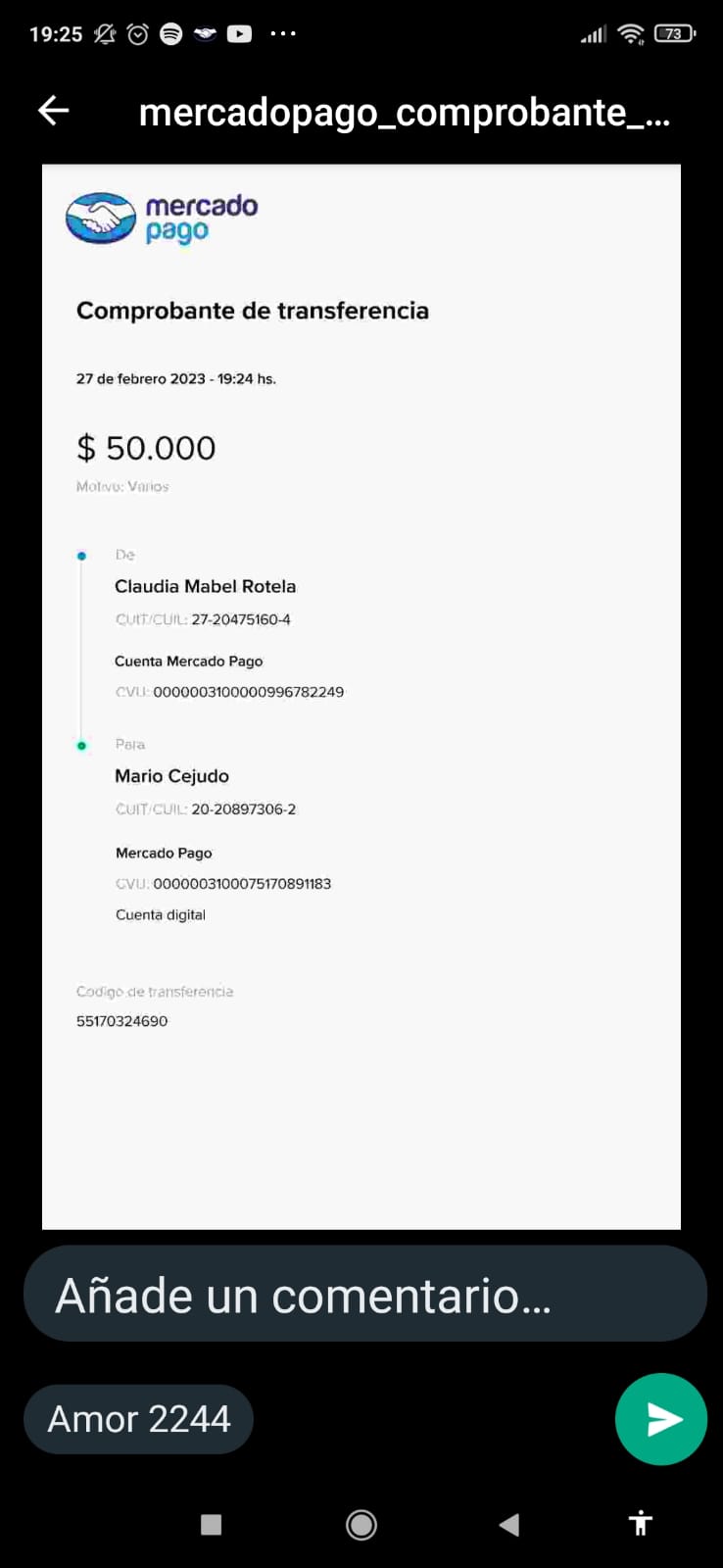
Task: Tap the recipient chip Amor 2244
Action: tap(139, 1419)
